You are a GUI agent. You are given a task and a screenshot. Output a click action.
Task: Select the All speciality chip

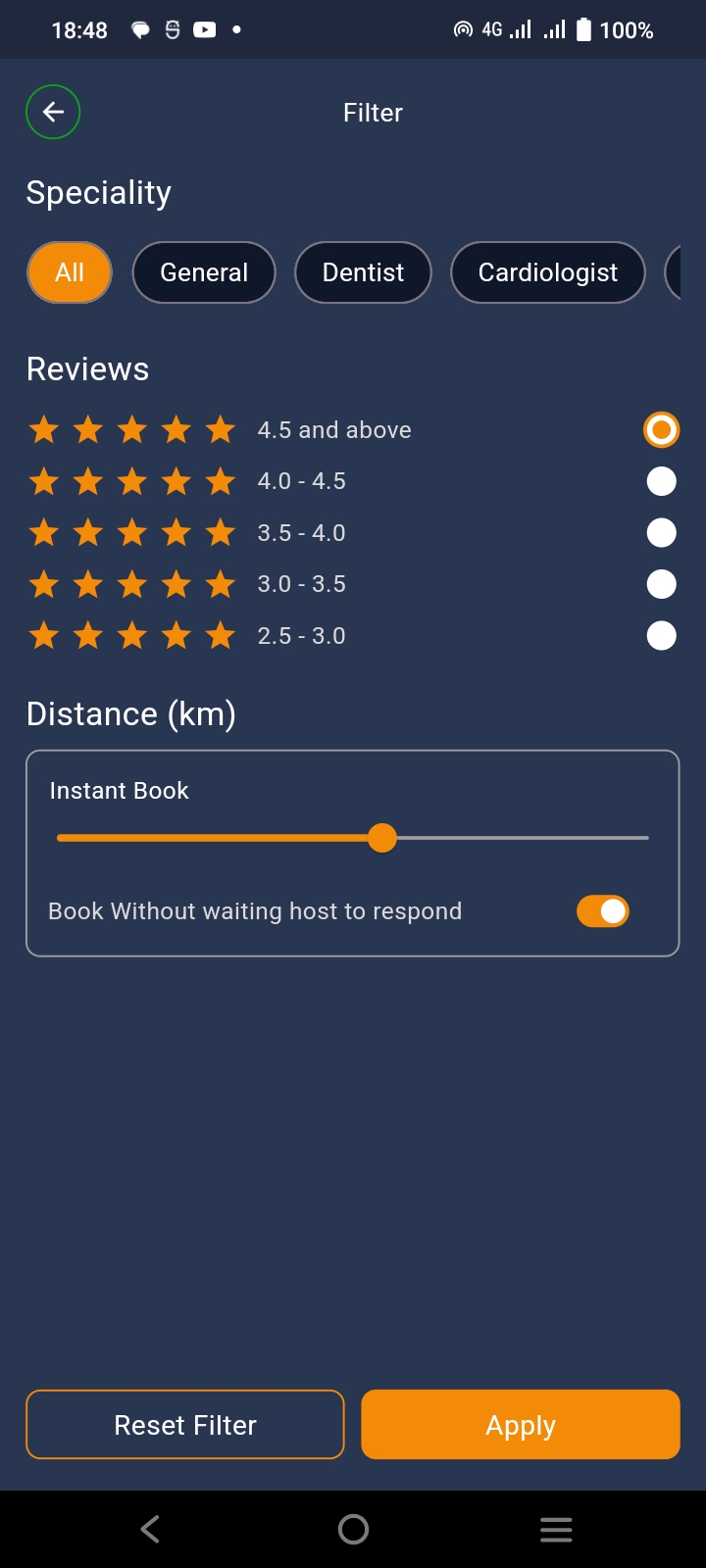[70, 272]
